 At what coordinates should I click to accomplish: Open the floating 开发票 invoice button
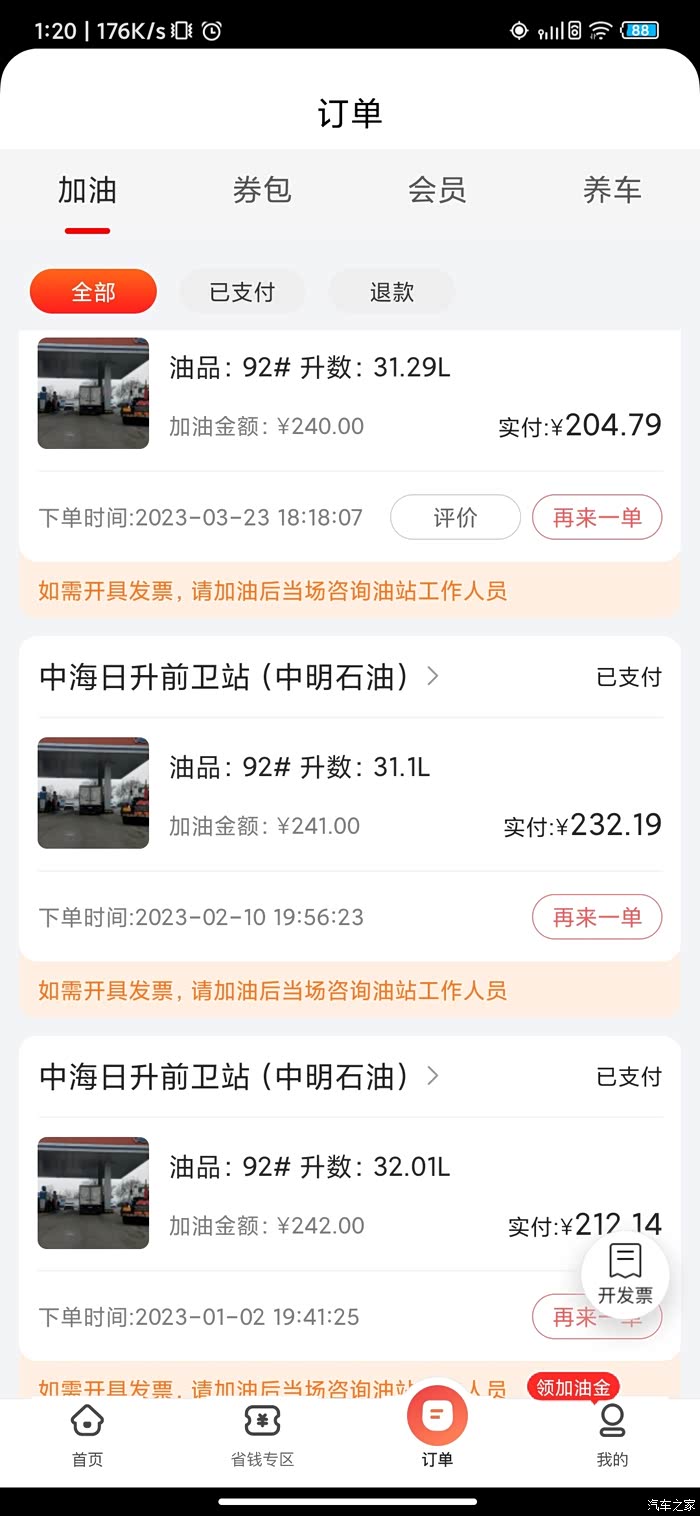625,1274
